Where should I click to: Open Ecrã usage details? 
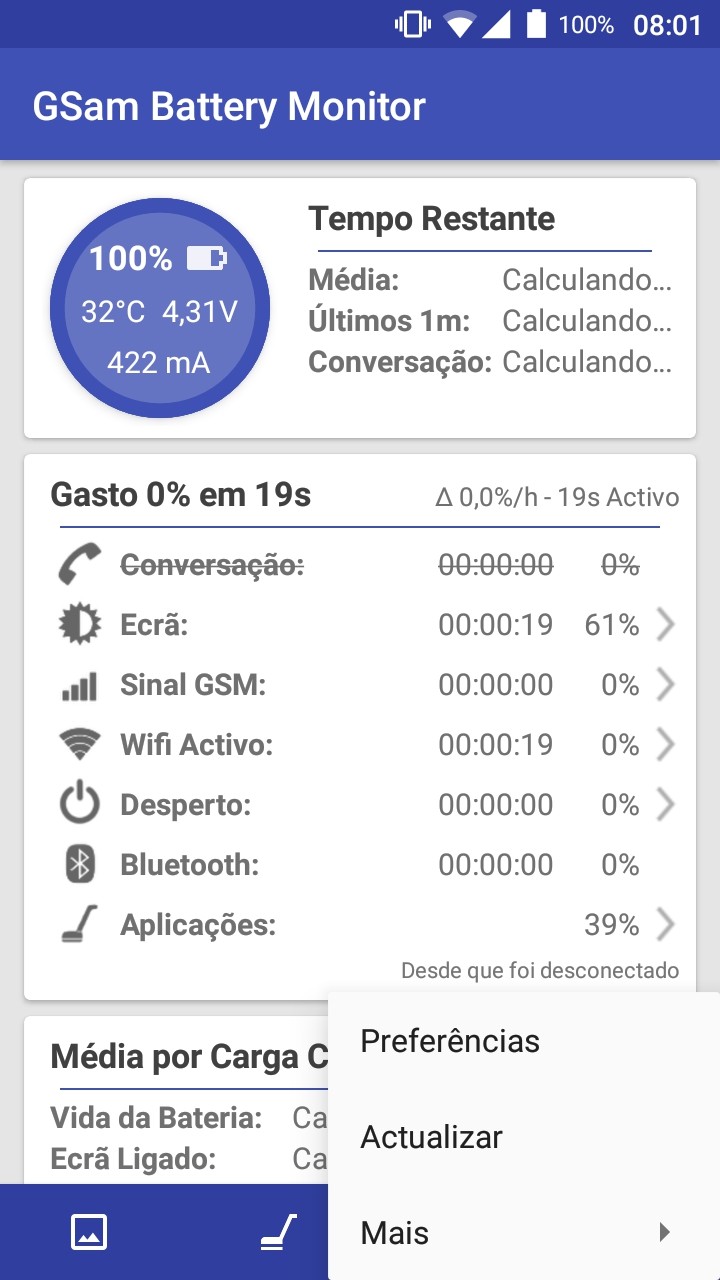tap(360, 625)
